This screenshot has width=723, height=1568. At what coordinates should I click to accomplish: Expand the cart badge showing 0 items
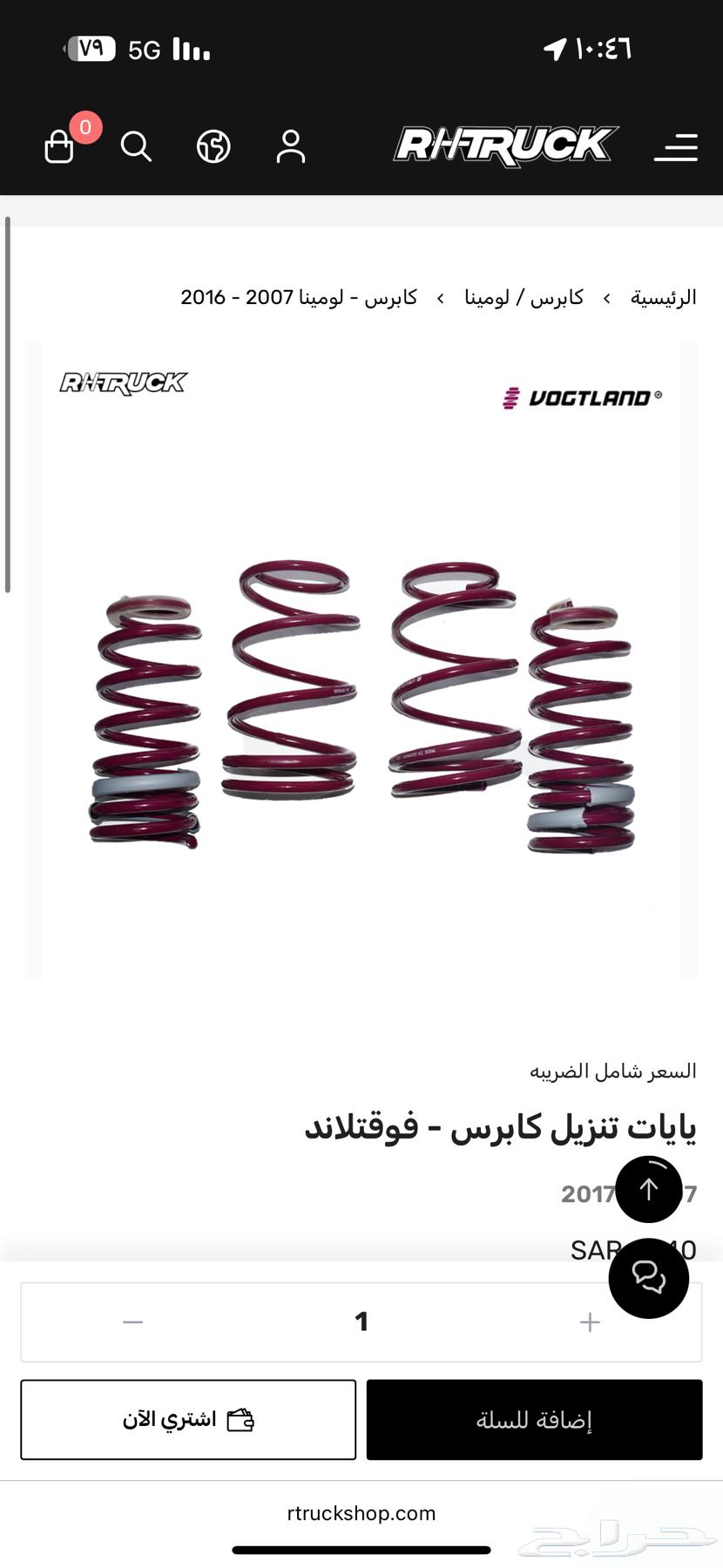click(x=84, y=127)
